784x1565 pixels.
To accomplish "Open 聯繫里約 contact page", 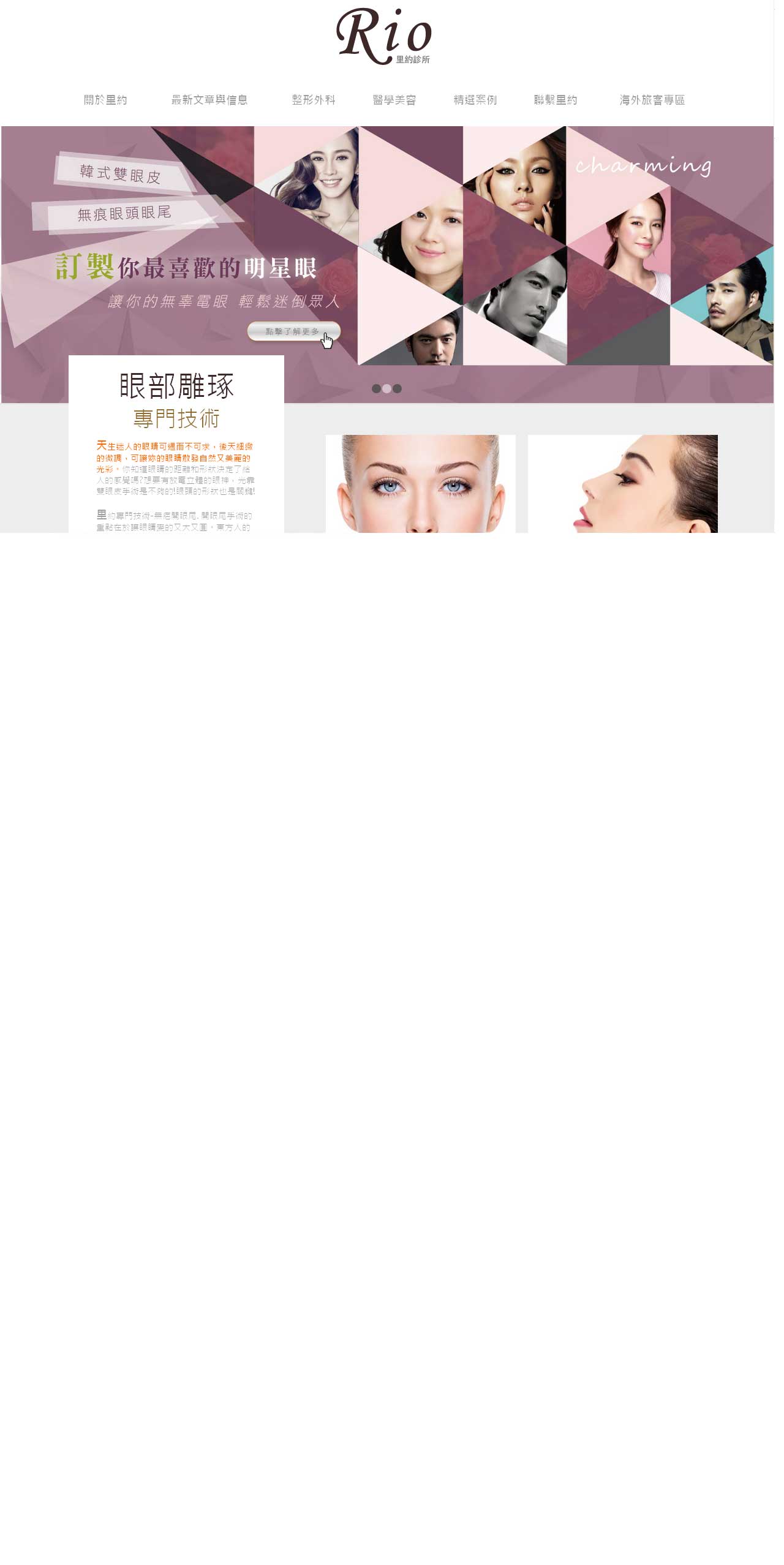I will click(556, 100).
